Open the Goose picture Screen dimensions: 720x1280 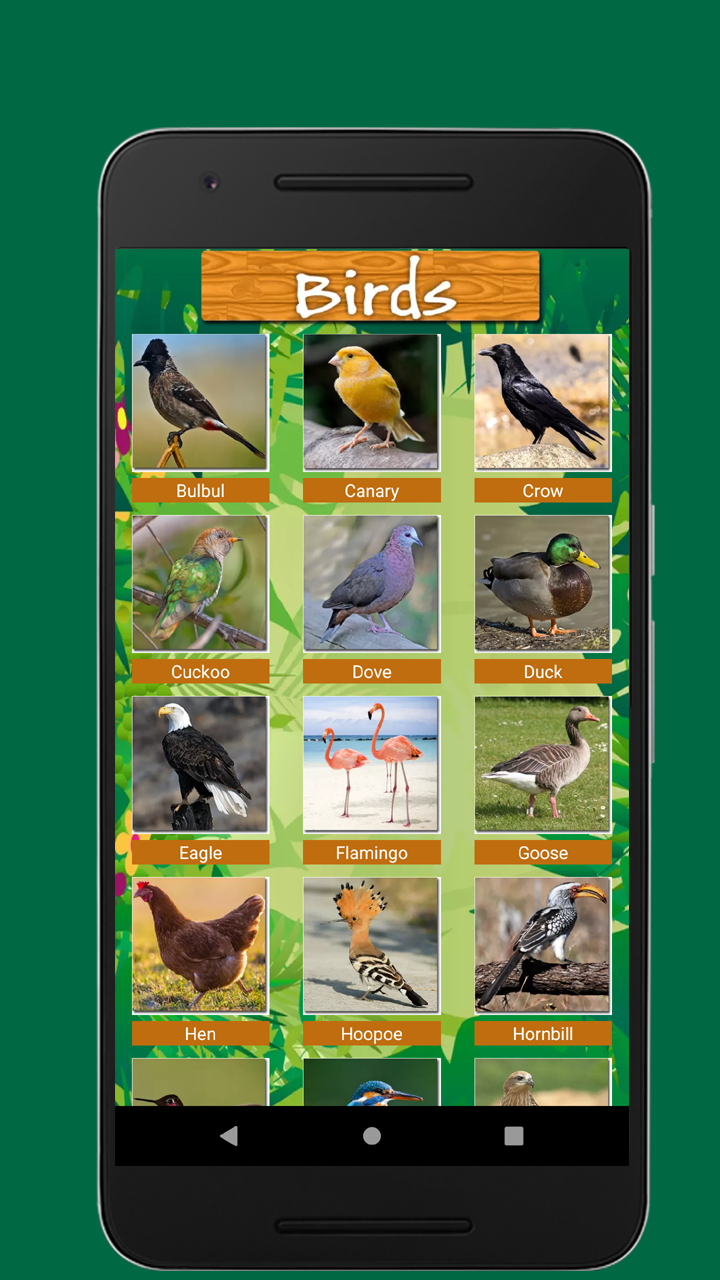click(543, 764)
